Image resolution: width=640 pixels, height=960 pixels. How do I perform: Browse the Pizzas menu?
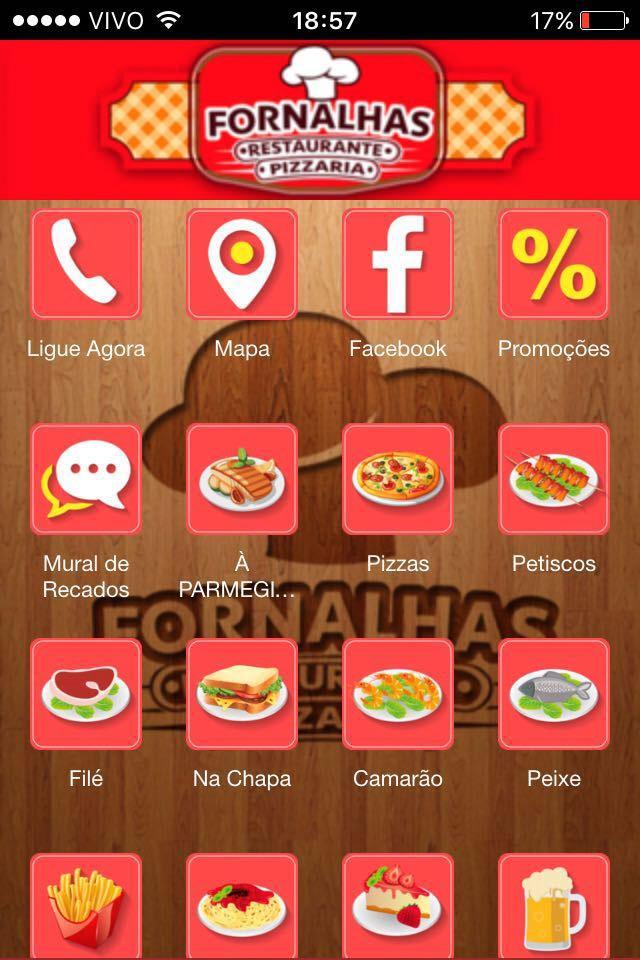[x=398, y=479]
